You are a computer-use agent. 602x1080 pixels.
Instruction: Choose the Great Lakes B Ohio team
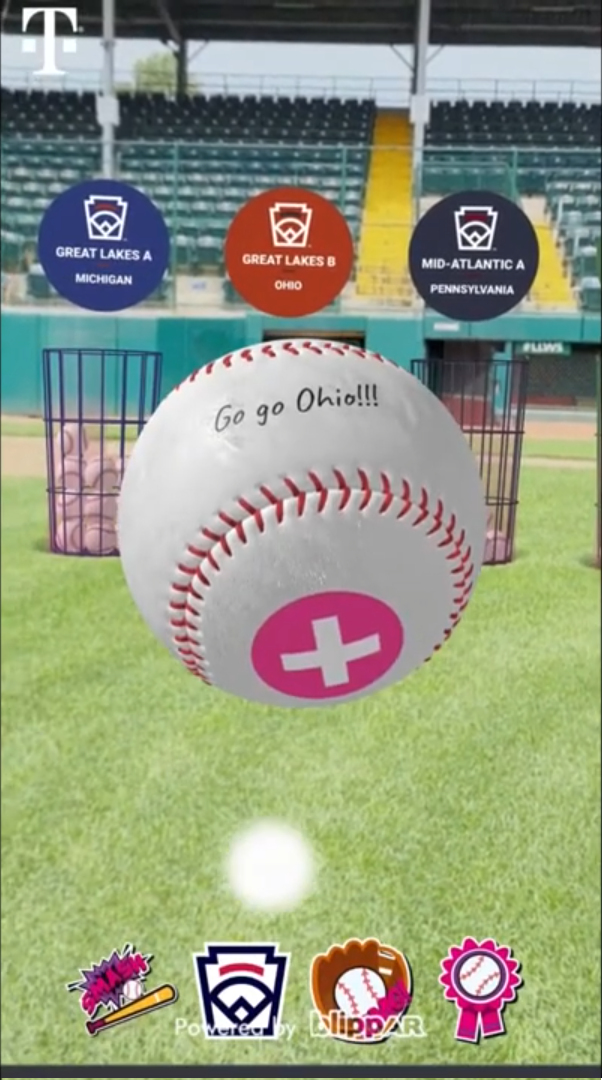click(x=289, y=252)
